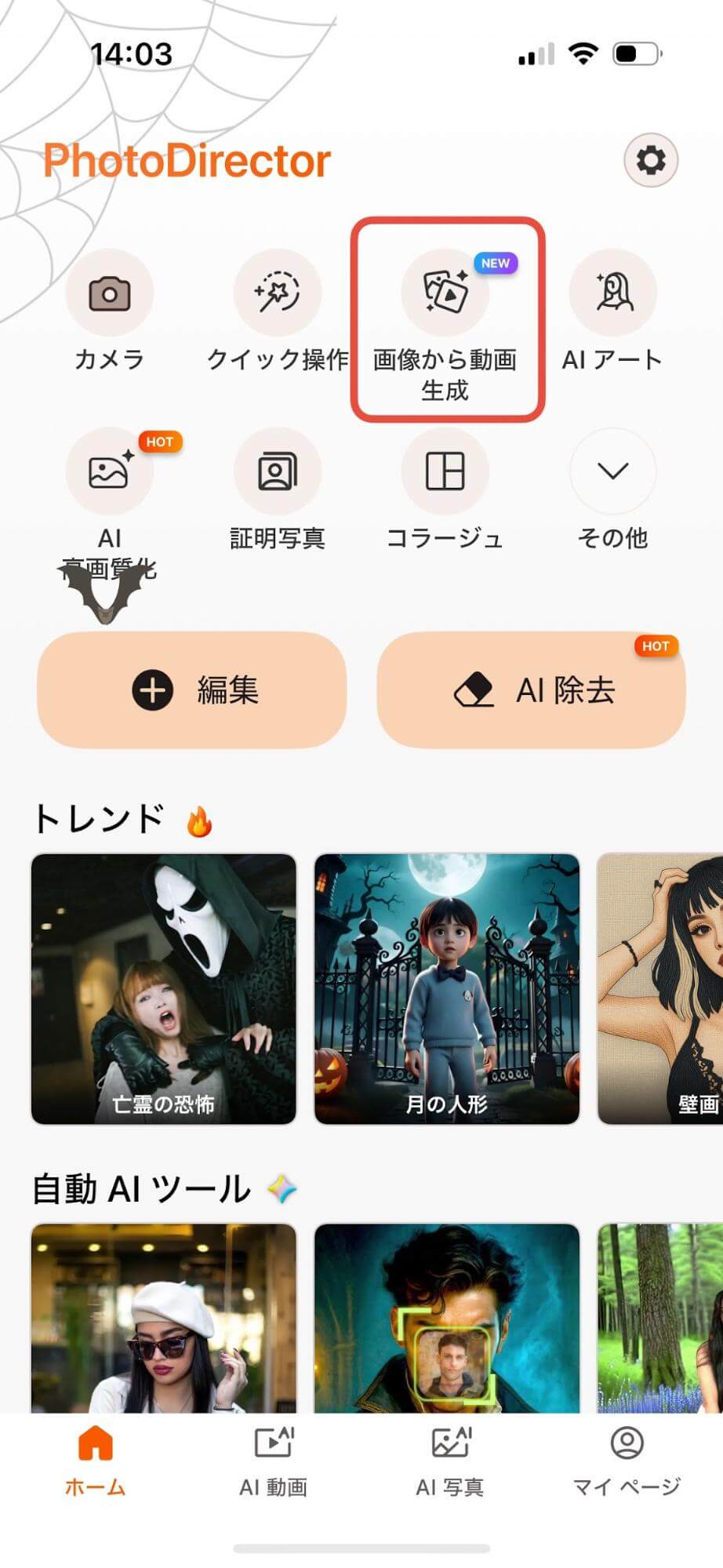
Task: Open the 亡霊の恐怖 trend thumbnail
Action: coord(162,988)
